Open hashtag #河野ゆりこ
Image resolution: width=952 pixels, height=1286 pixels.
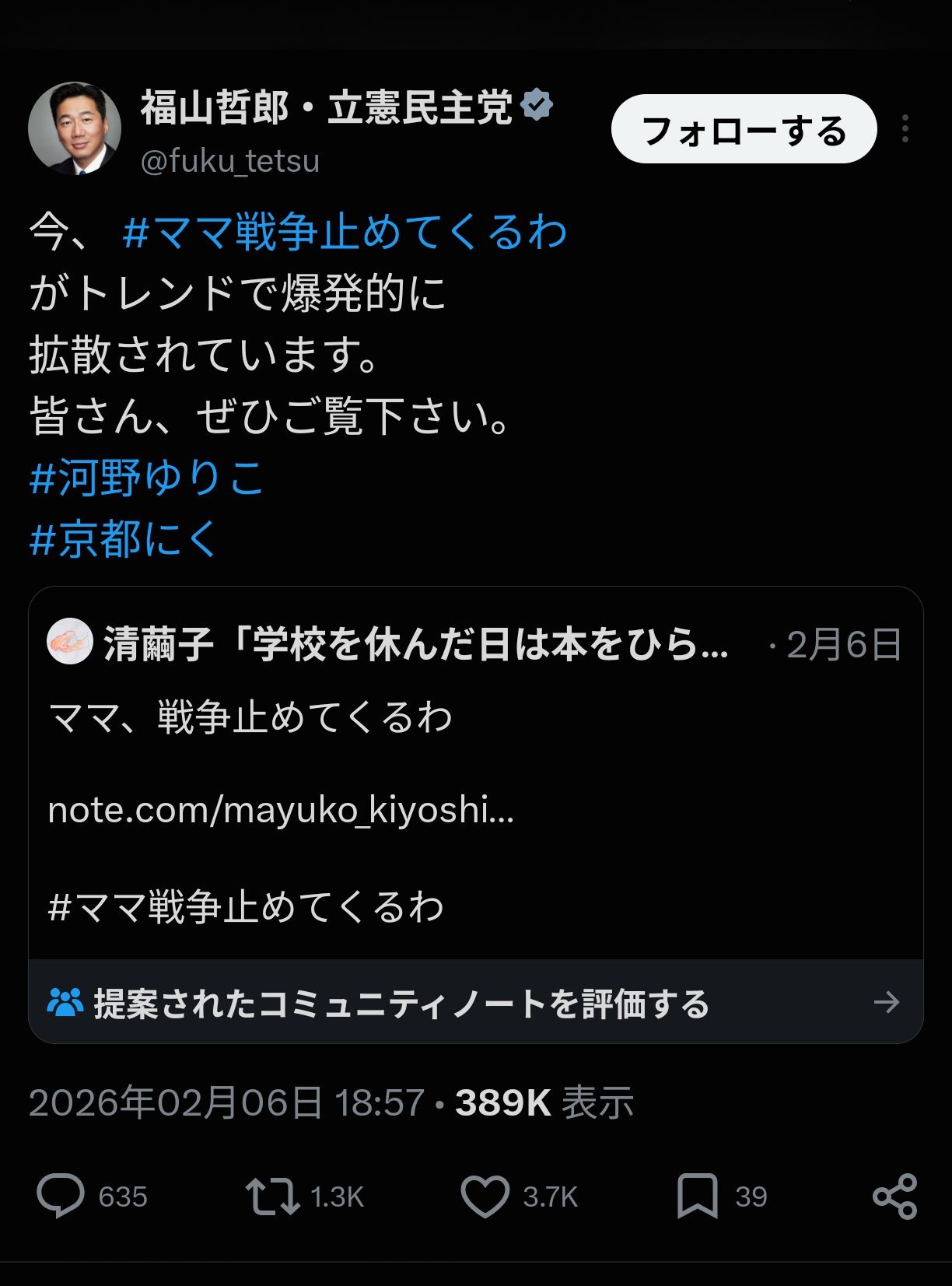(146, 478)
